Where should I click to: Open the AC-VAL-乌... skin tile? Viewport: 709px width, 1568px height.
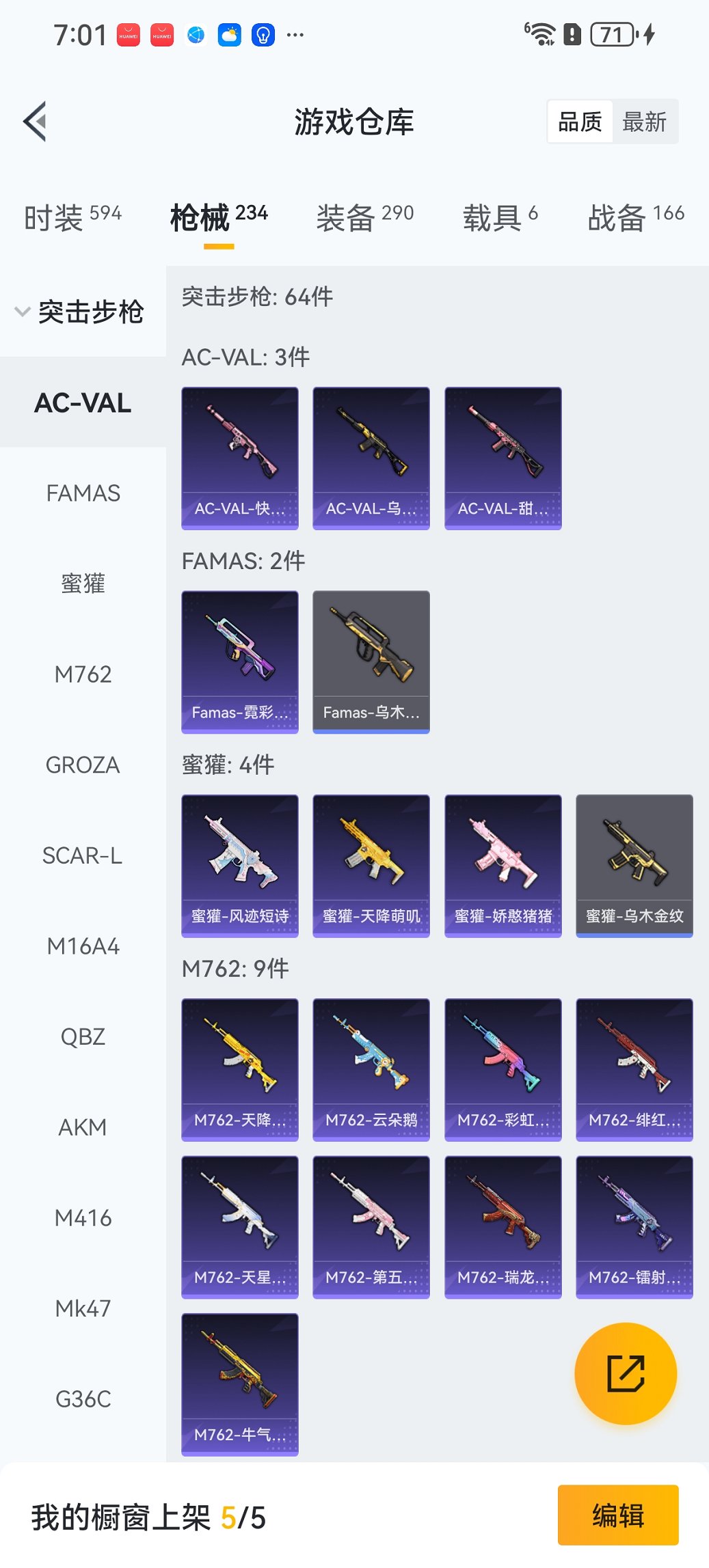371,458
